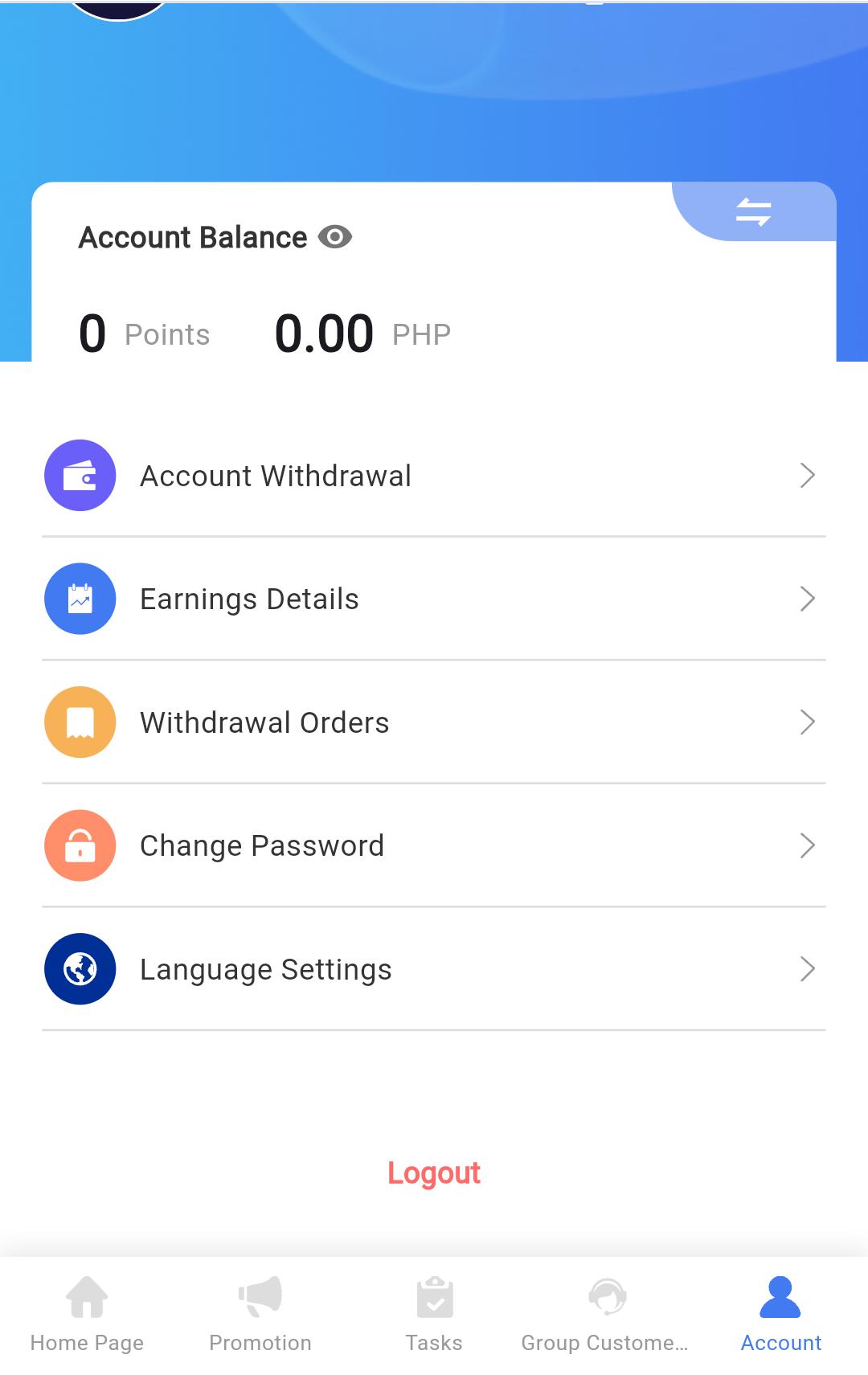Select the Promotion megaphone icon
868x1375 pixels.
(x=260, y=1294)
